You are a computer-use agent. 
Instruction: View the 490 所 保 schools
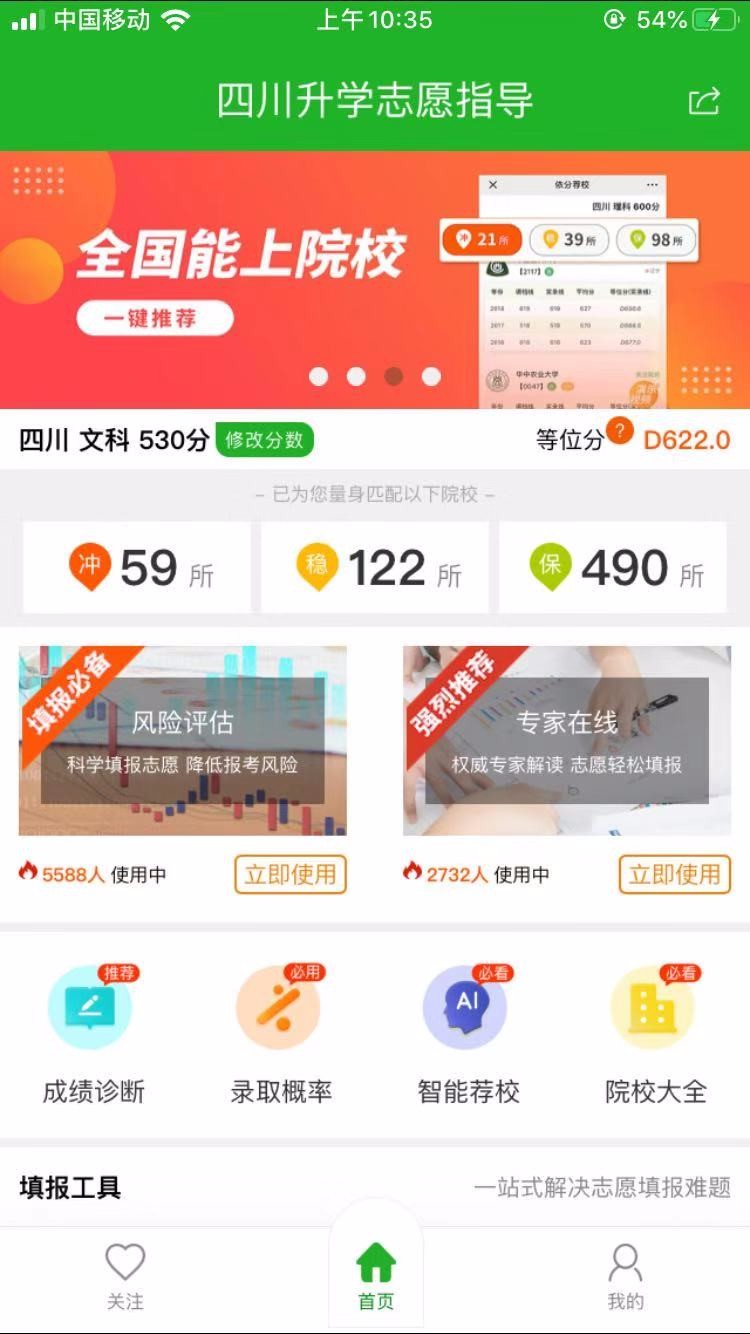(613, 568)
